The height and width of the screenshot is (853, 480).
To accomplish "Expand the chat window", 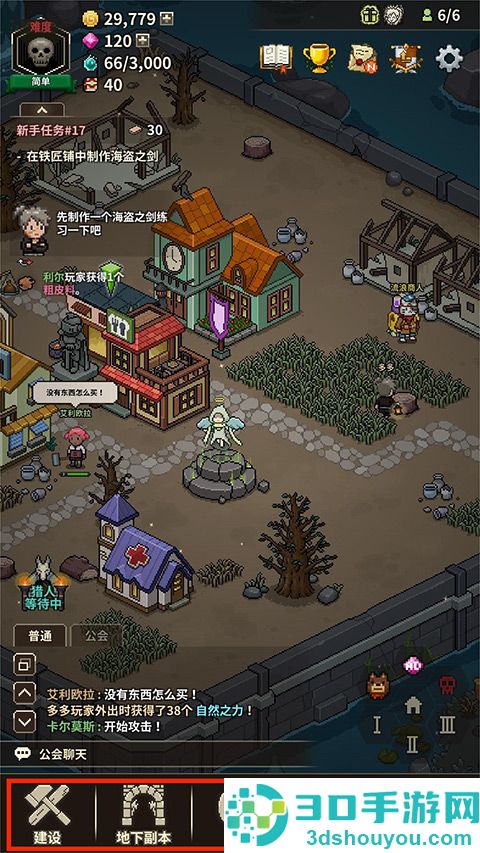I will tap(24, 664).
